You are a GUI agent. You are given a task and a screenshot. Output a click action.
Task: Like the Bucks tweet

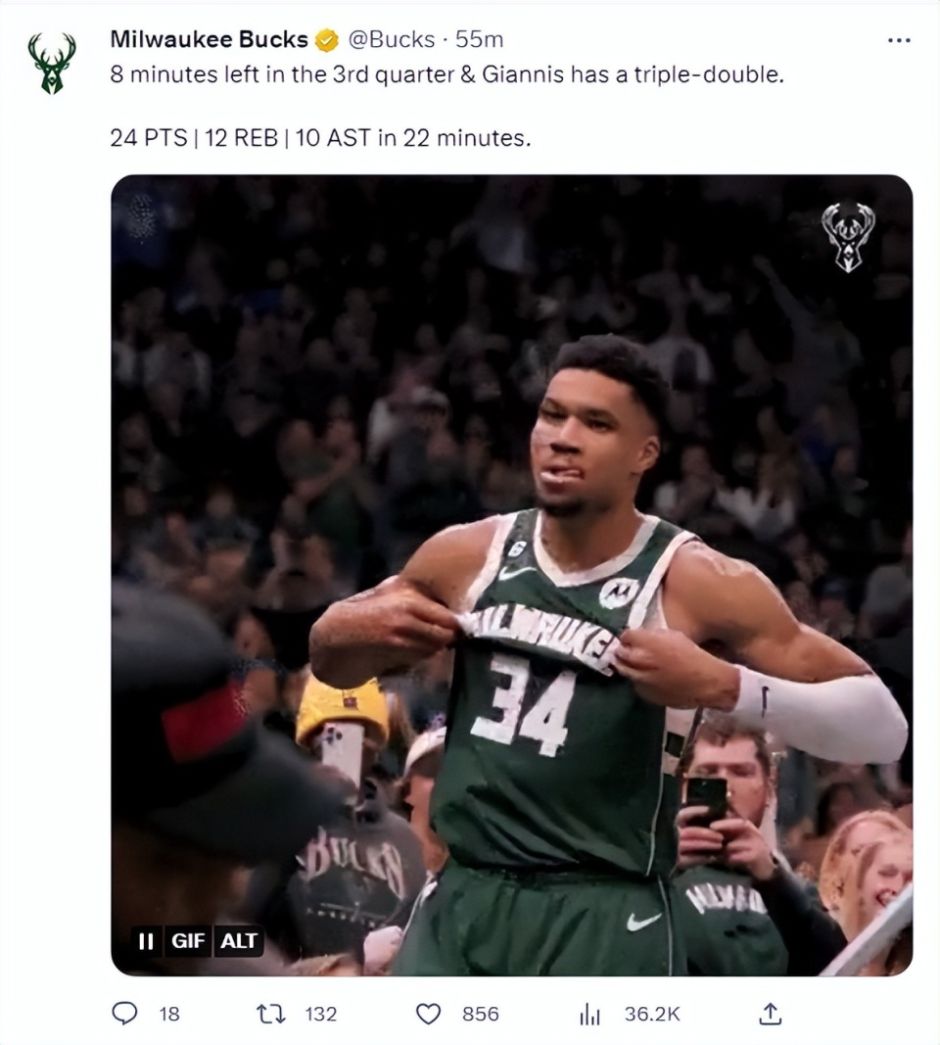[429, 1014]
